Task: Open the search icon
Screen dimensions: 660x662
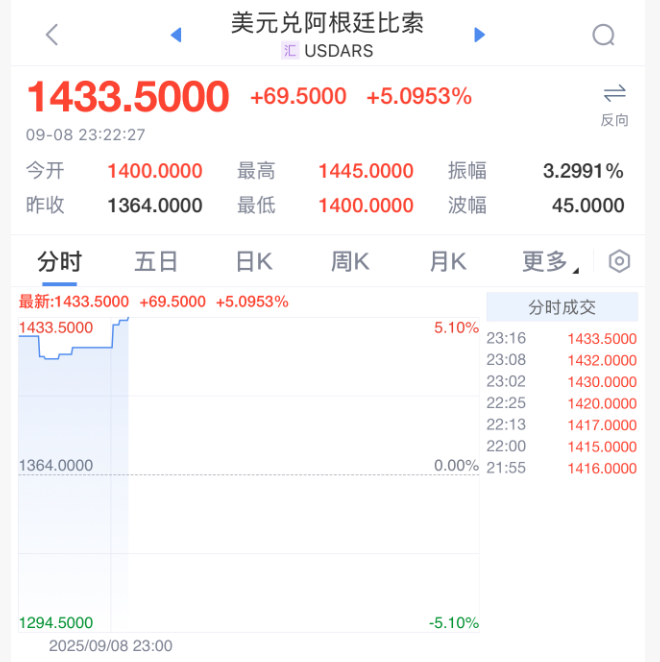Action: coord(603,35)
